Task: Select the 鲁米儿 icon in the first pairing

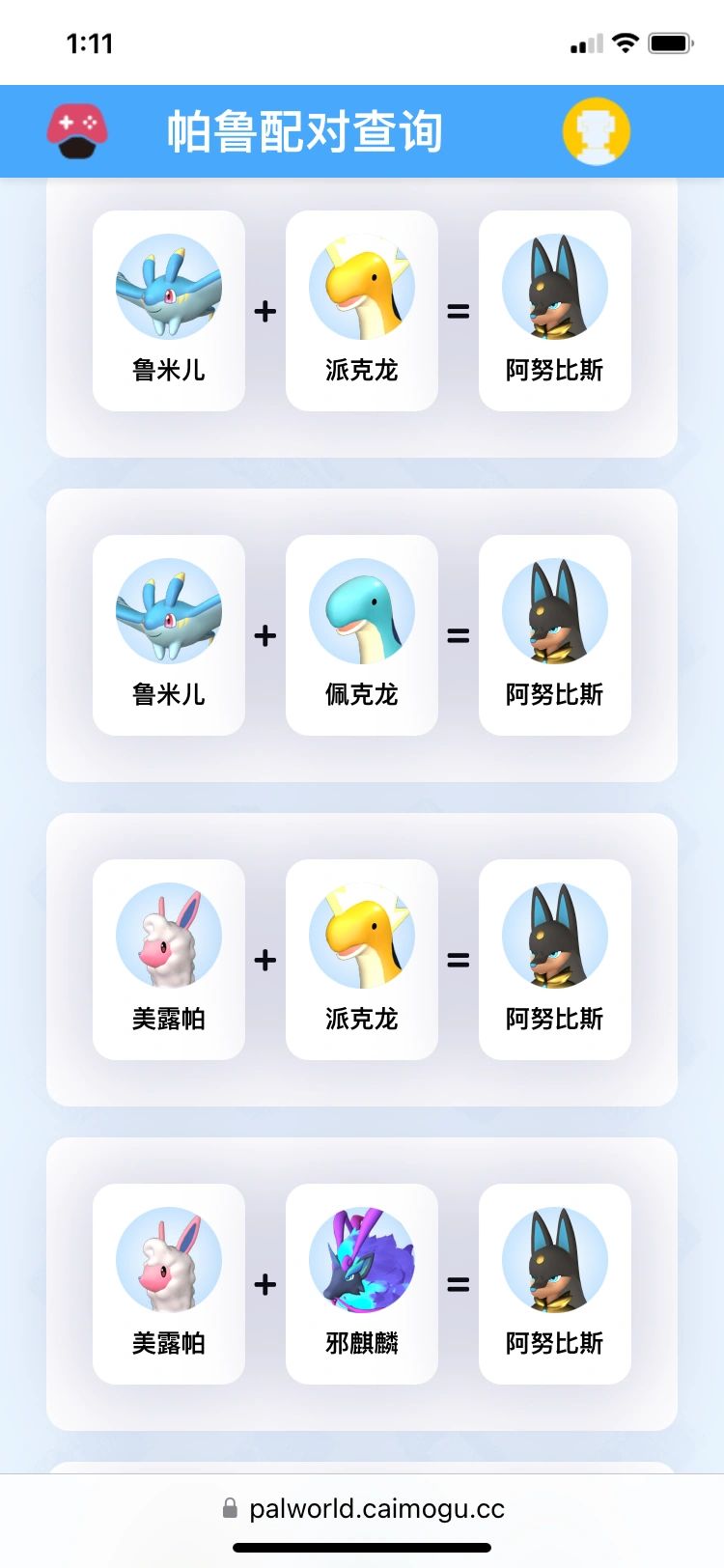Action: pyautogui.click(x=168, y=288)
